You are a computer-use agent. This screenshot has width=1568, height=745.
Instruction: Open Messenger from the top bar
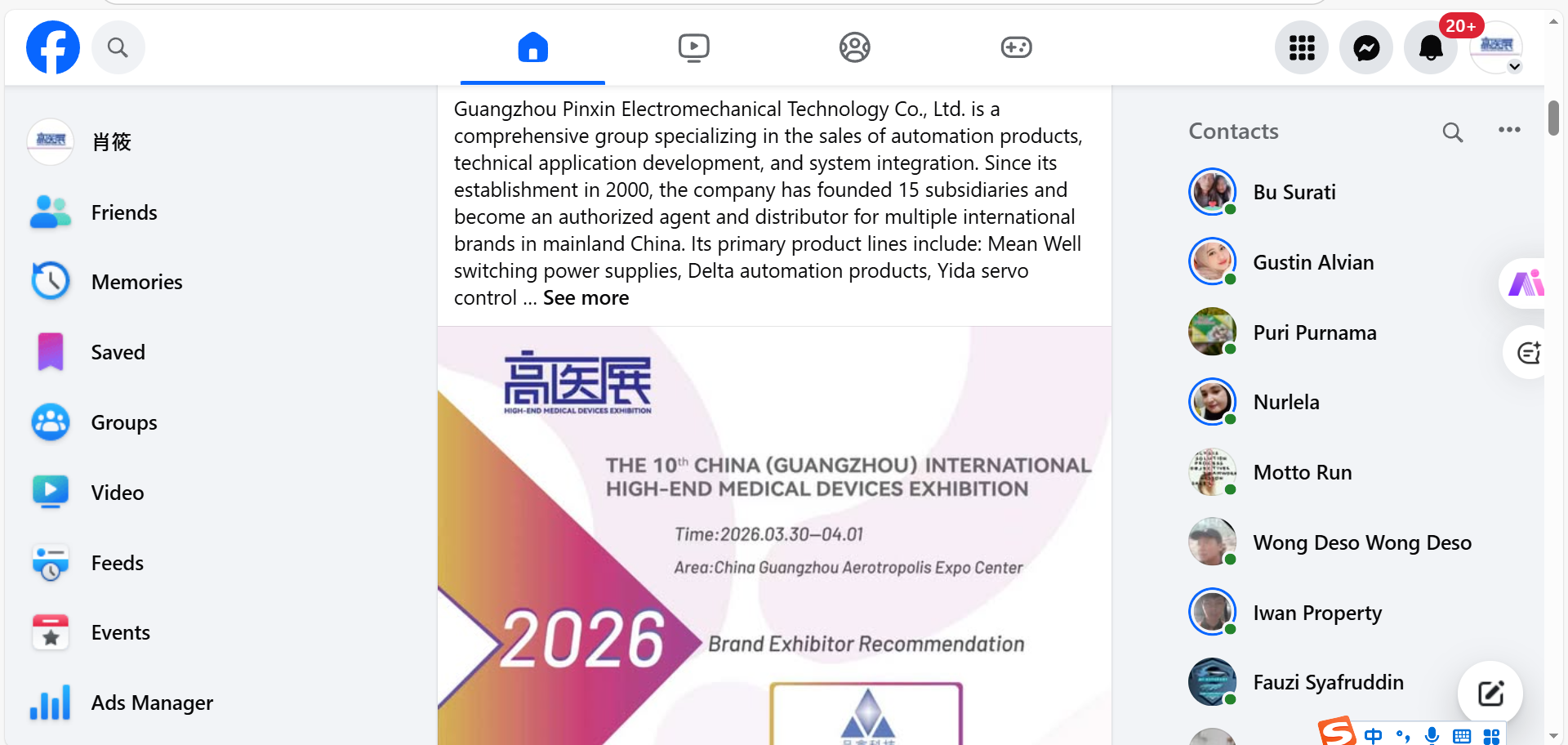tap(1365, 47)
